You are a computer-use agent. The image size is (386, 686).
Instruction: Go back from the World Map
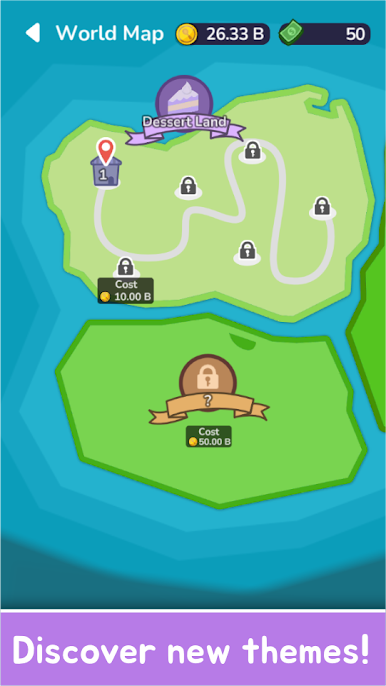(33, 33)
